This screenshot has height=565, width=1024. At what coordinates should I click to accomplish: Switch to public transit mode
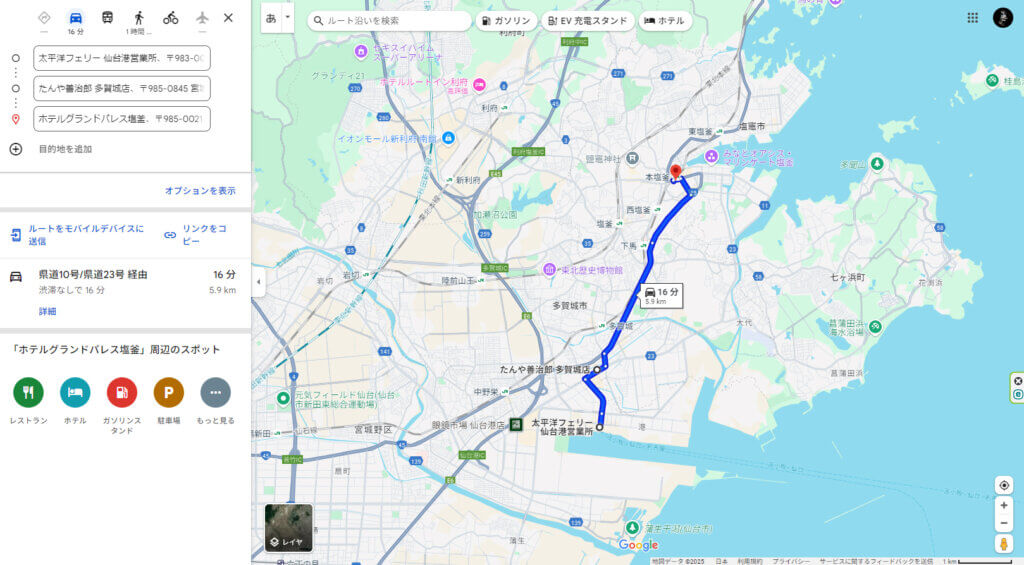pyautogui.click(x=107, y=18)
